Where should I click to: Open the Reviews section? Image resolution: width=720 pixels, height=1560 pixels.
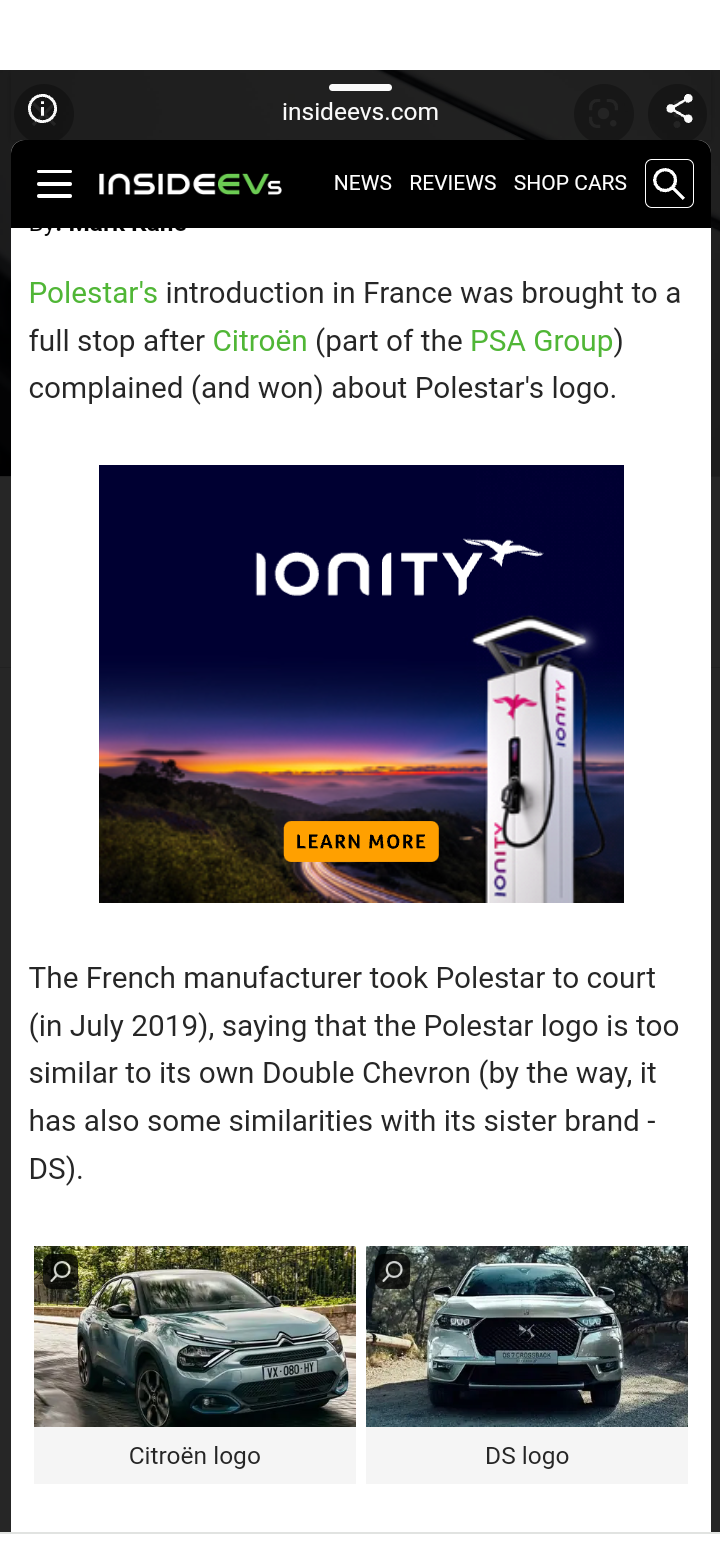(x=453, y=183)
